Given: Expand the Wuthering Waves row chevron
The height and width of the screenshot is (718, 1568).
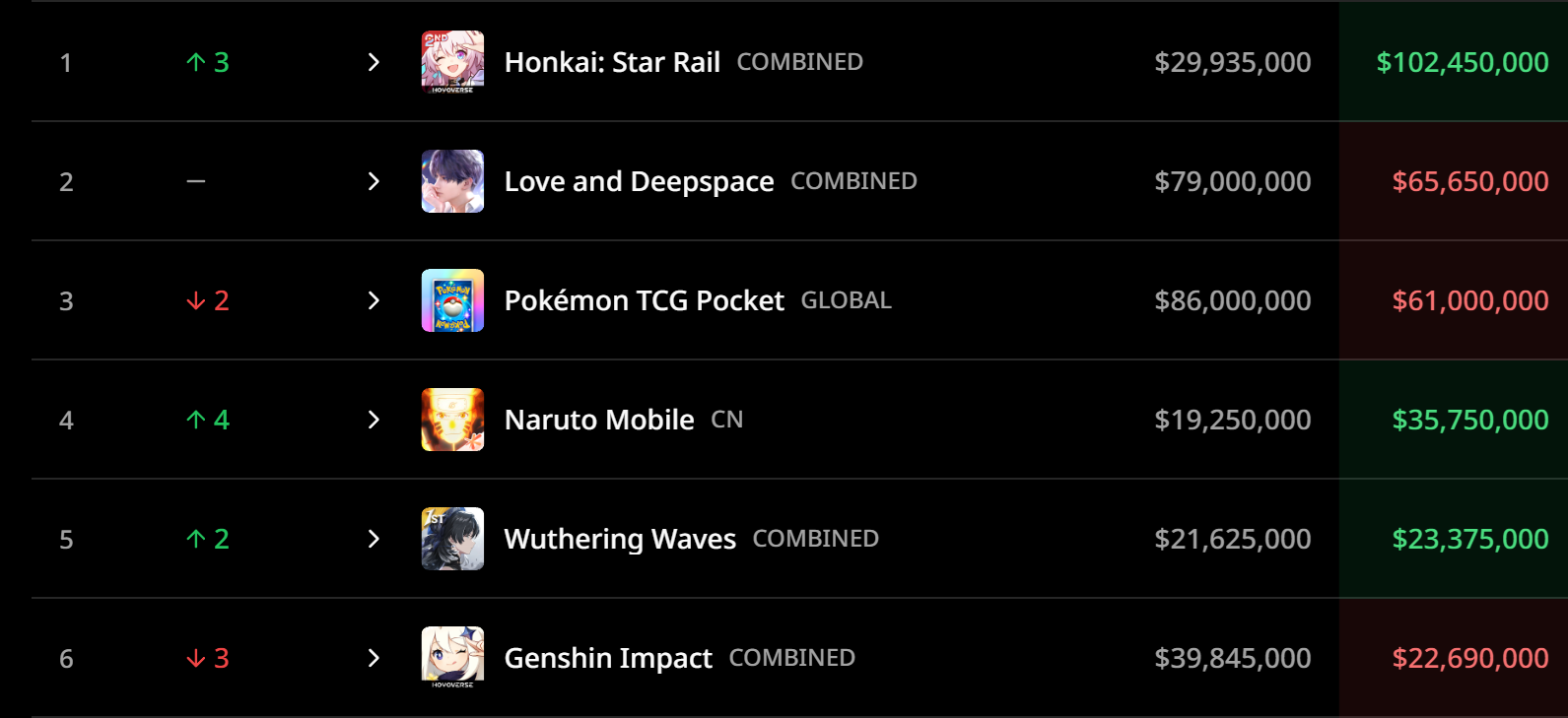Looking at the screenshot, I should (374, 539).
